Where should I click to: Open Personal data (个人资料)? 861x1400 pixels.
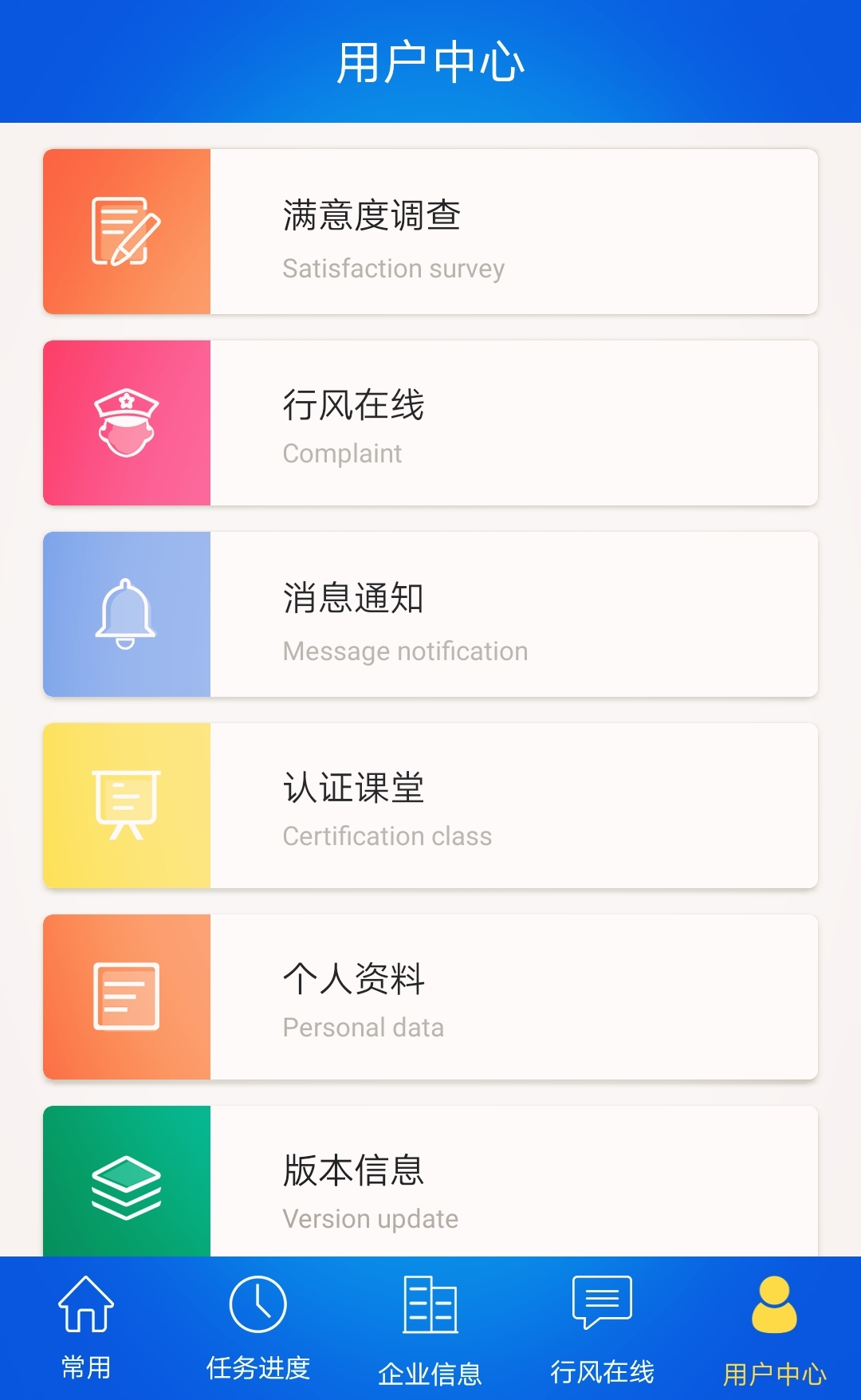[x=431, y=997]
